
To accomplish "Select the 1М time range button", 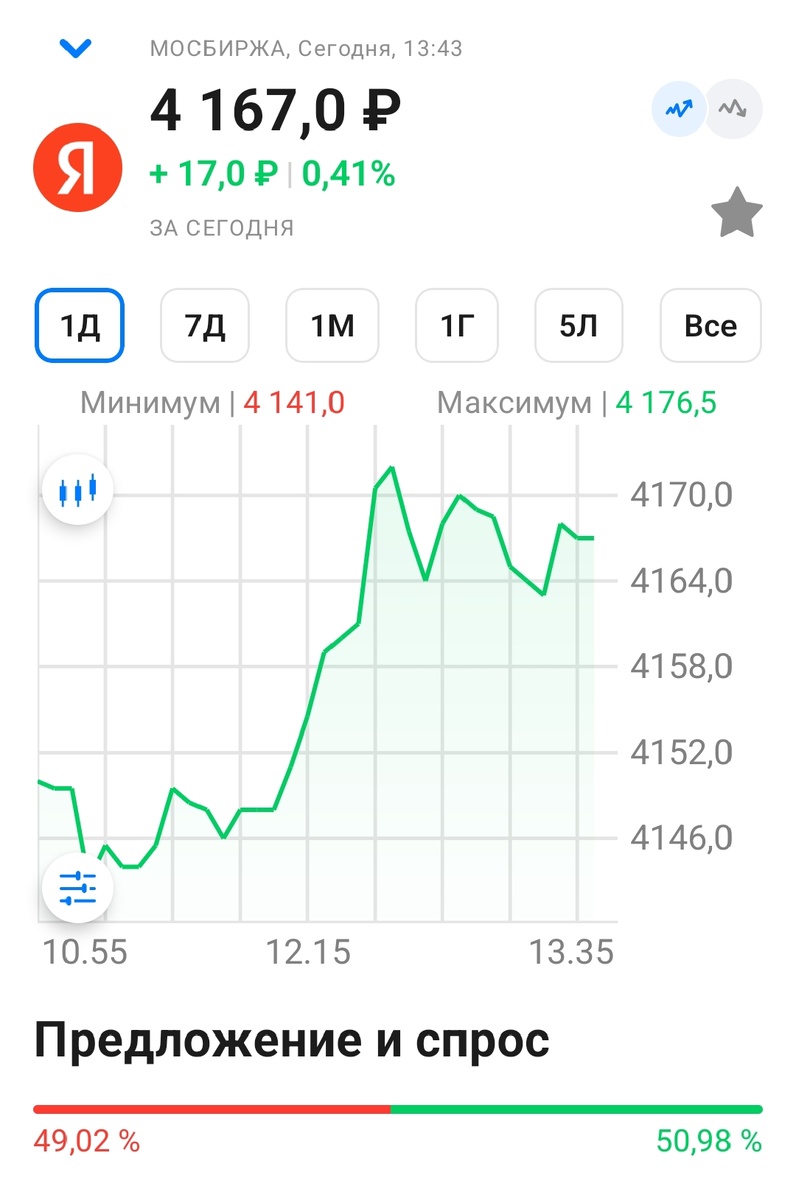I will click(332, 326).
